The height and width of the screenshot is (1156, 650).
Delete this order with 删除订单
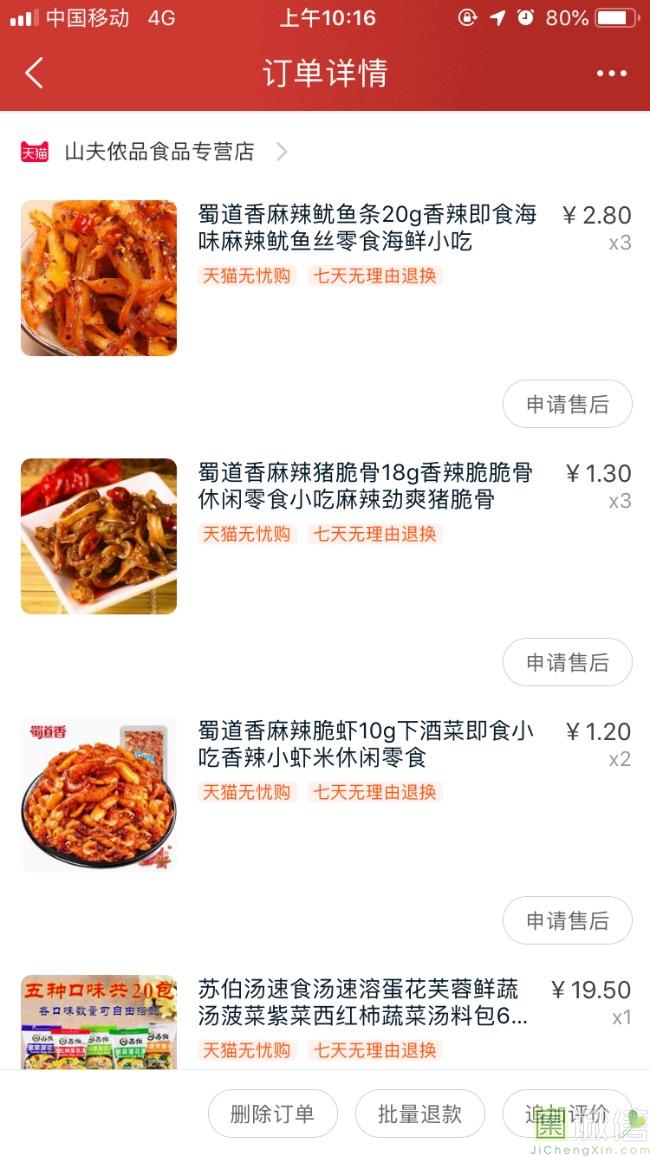272,1114
